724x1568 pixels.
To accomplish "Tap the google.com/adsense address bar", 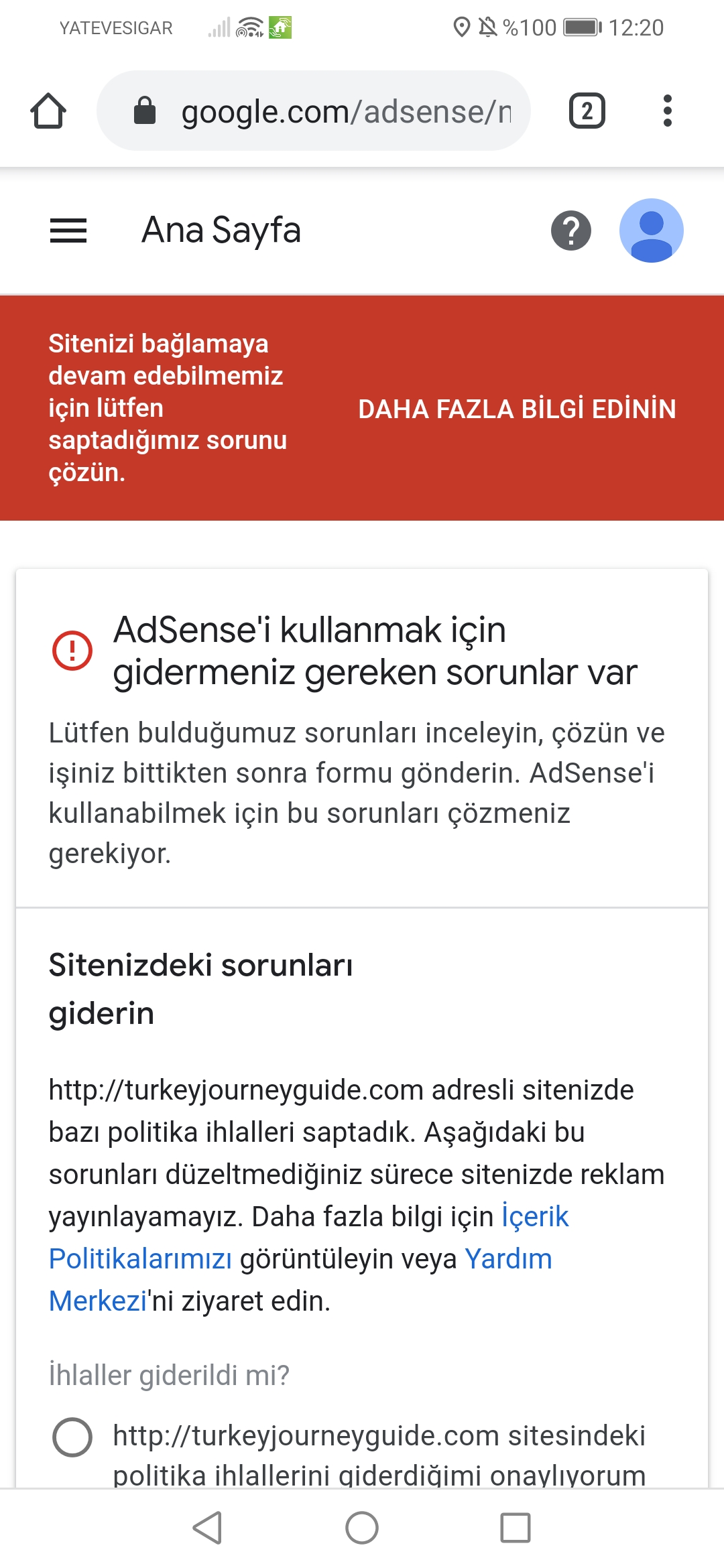I will click(314, 111).
